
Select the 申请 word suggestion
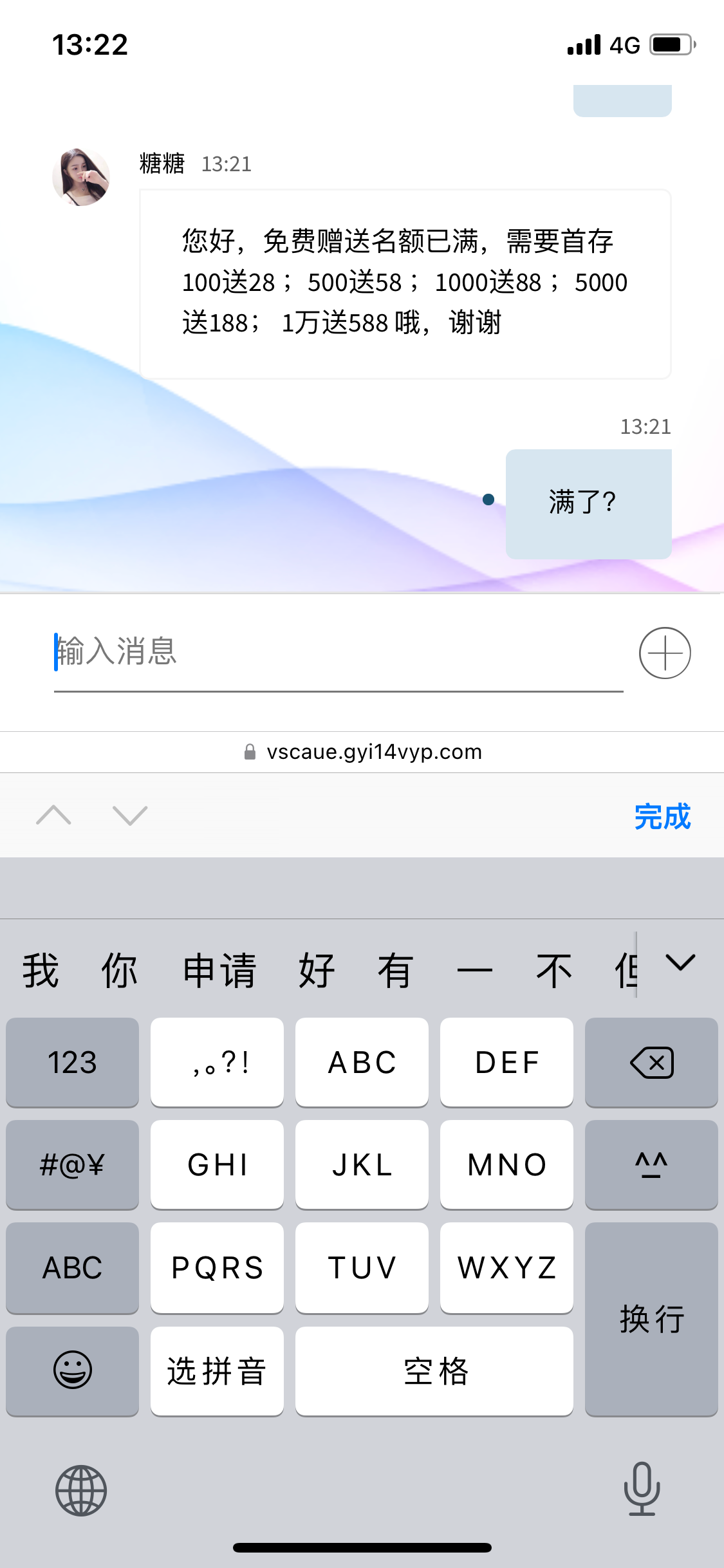coord(219,970)
